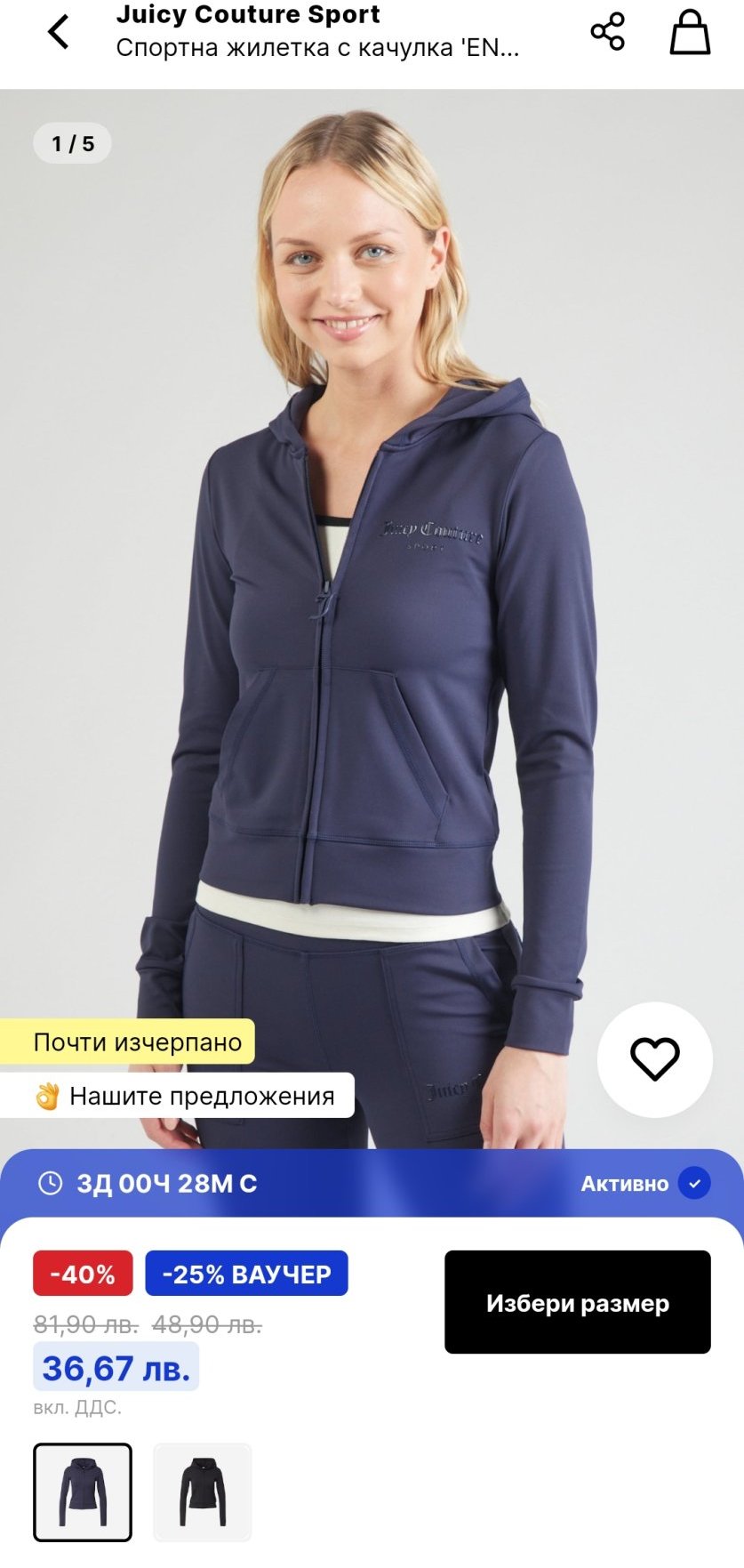This screenshot has height=1568, width=744.
Task: Add the jacket to the wishlist heart
Action: coord(655,1059)
